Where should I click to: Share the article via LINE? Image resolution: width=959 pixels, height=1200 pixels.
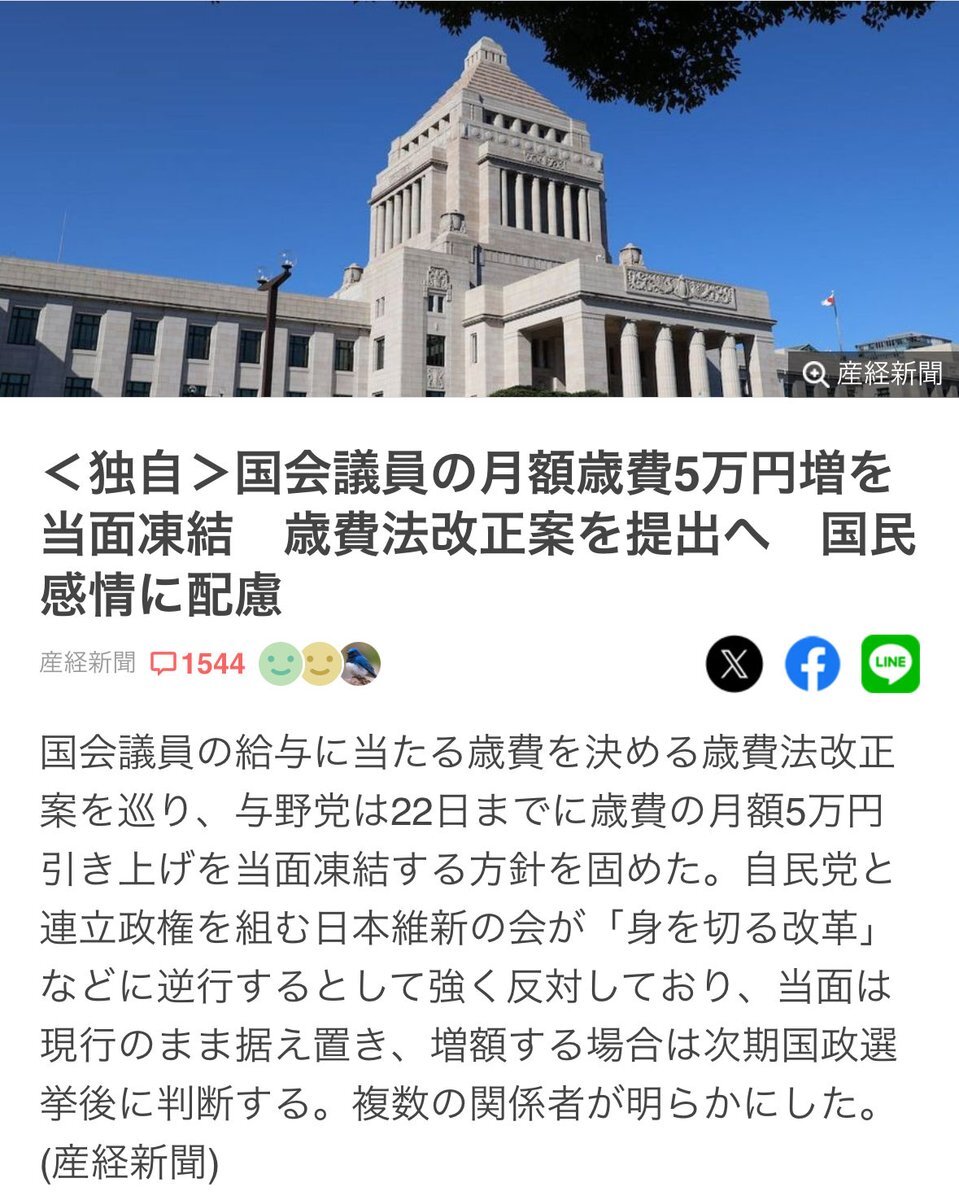[x=889, y=662]
